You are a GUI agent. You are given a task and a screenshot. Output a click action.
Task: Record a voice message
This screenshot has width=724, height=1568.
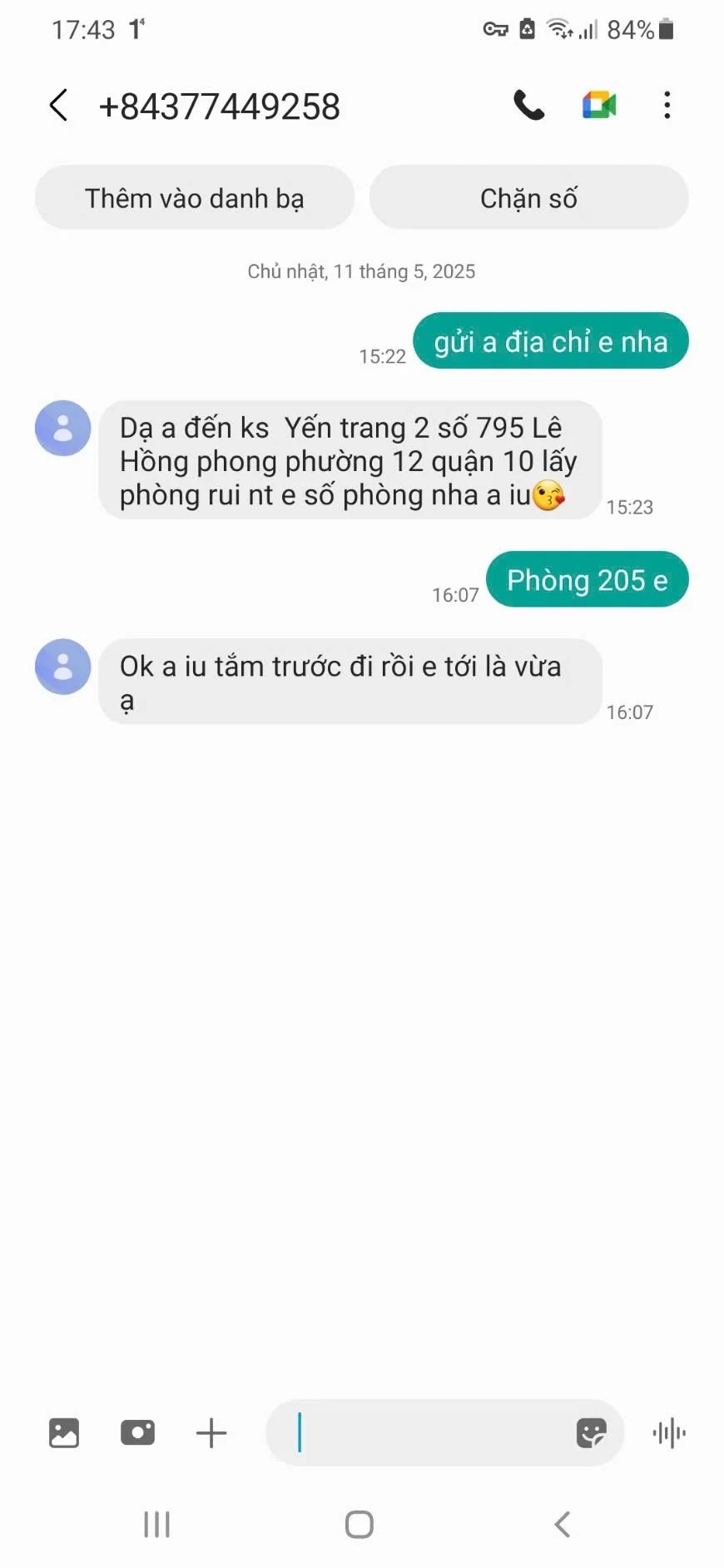click(x=669, y=1432)
